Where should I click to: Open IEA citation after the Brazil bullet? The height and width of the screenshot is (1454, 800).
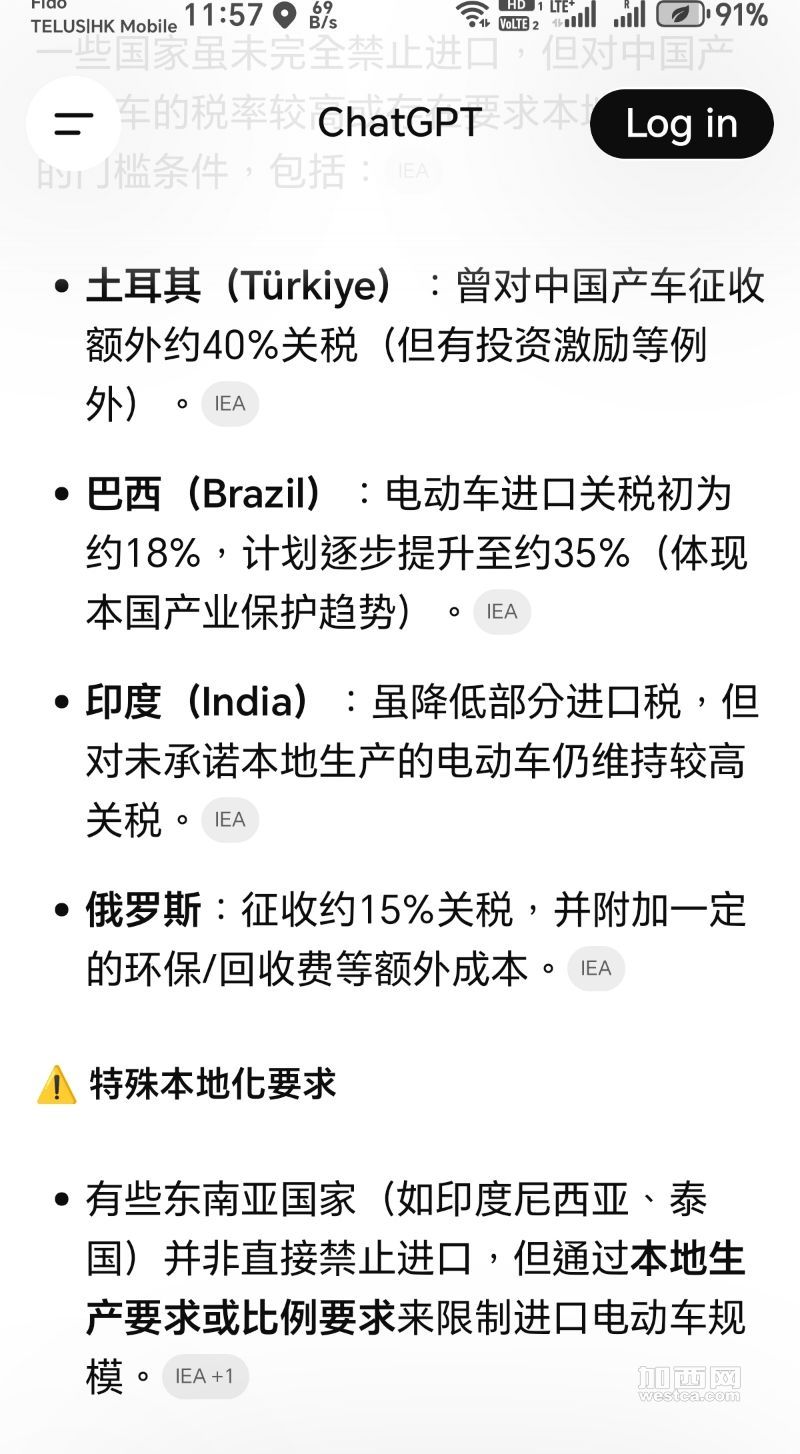502,612
